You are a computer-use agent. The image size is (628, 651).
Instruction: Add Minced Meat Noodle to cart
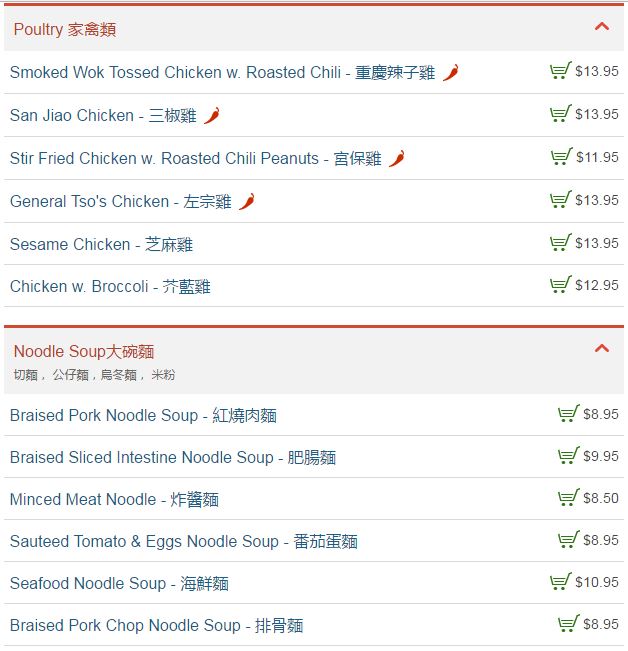tap(568, 498)
